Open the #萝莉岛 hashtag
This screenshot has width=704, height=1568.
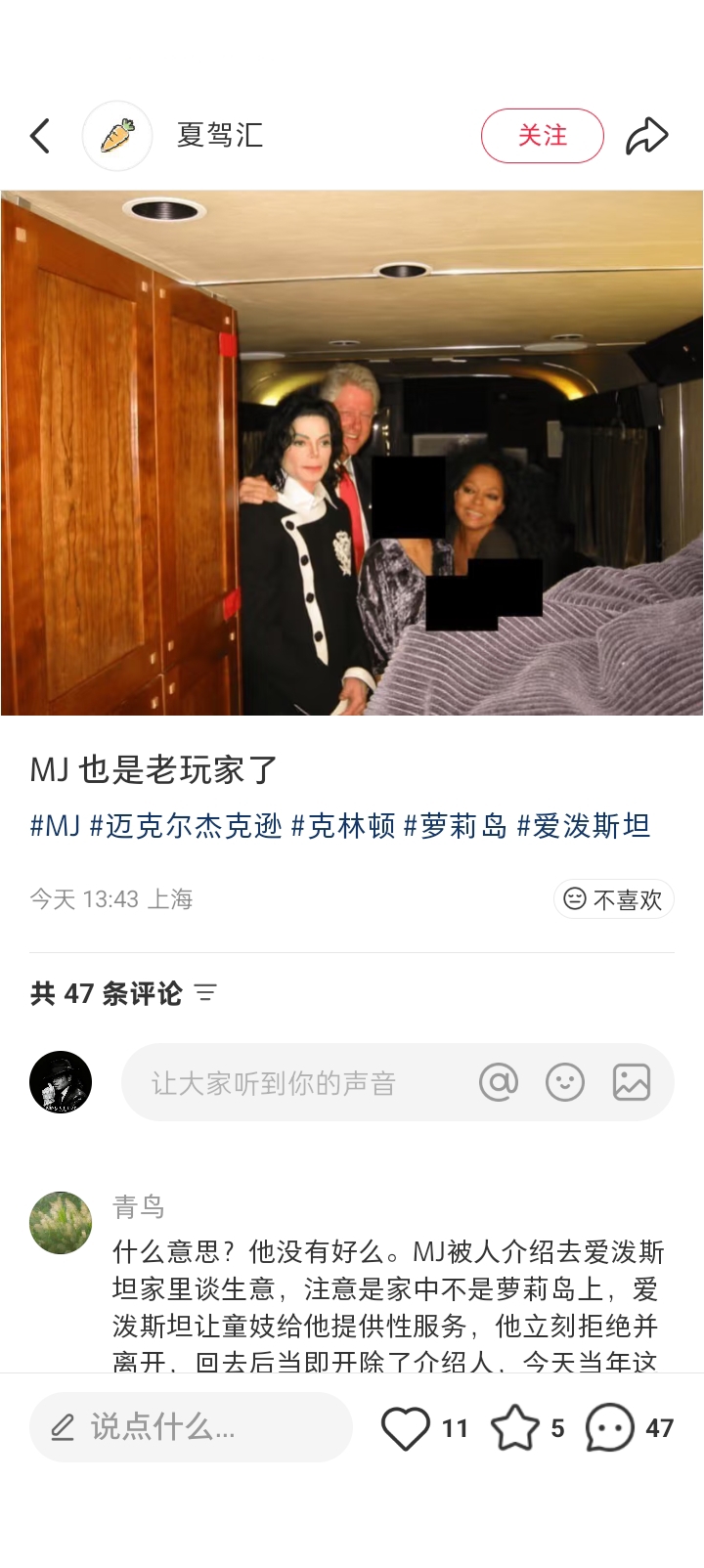pyautogui.click(x=456, y=826)
